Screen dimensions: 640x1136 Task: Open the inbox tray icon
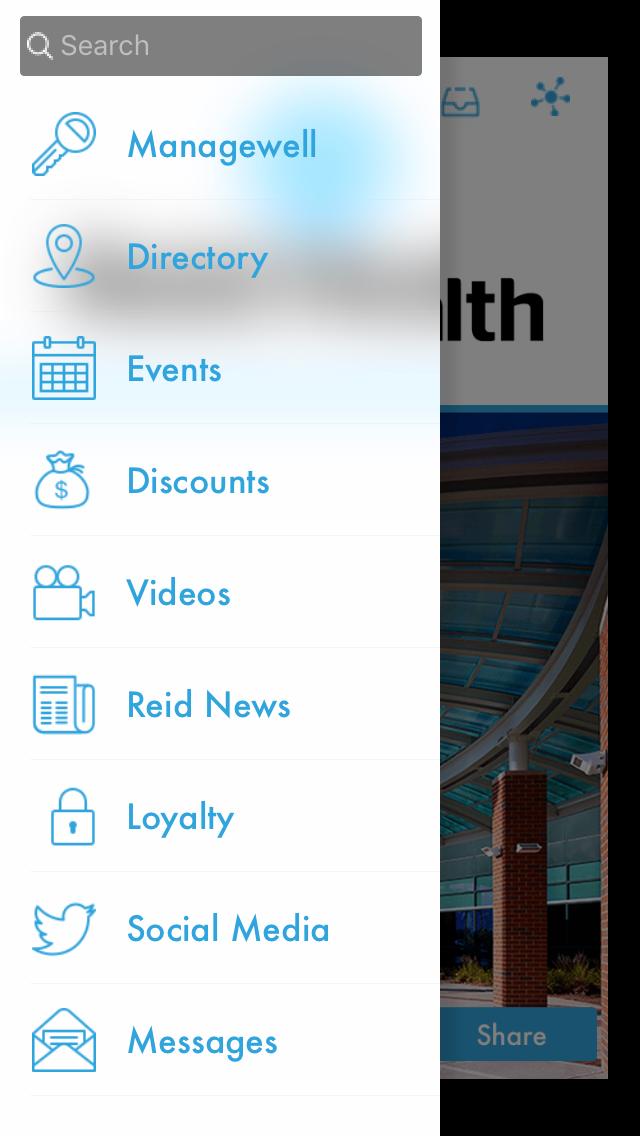coord(461,100)
